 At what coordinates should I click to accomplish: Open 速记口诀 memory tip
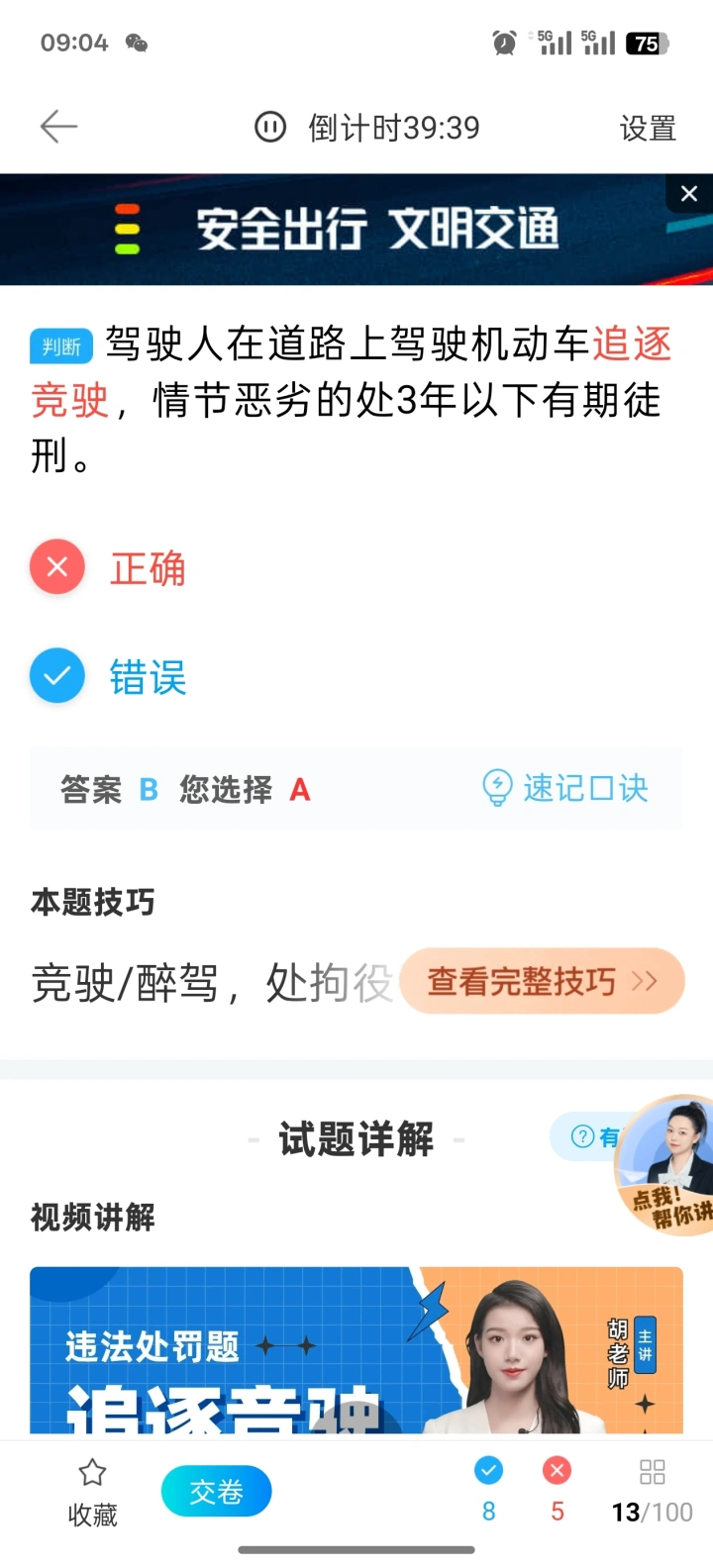[x=565, y=789]
